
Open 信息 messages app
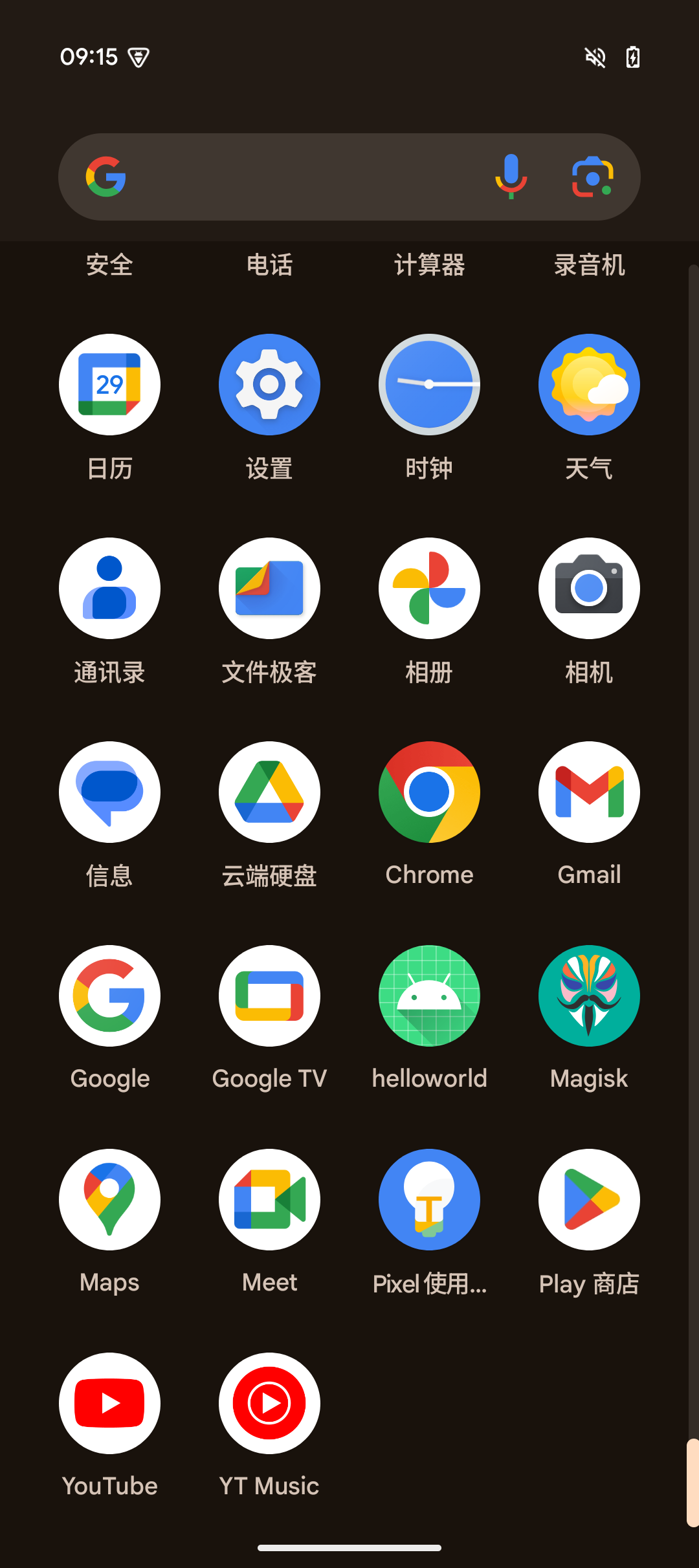tap(109, 792)
